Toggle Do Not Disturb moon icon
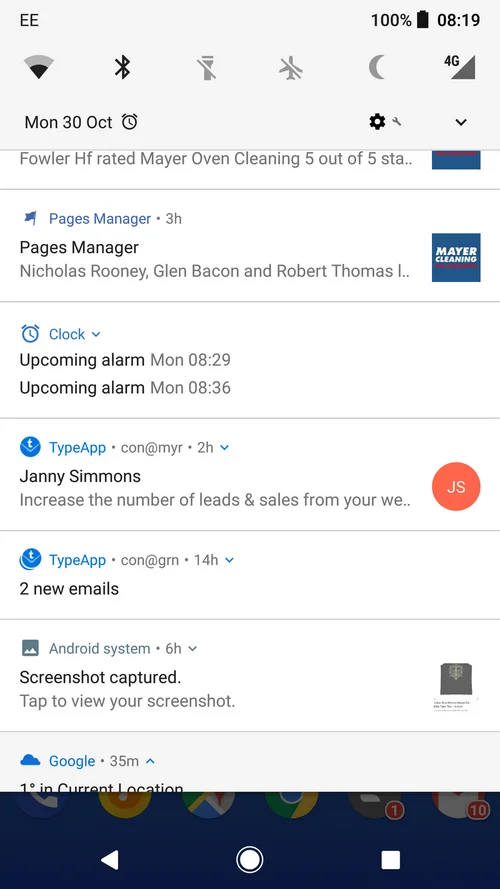 click(x=377, y=67)
